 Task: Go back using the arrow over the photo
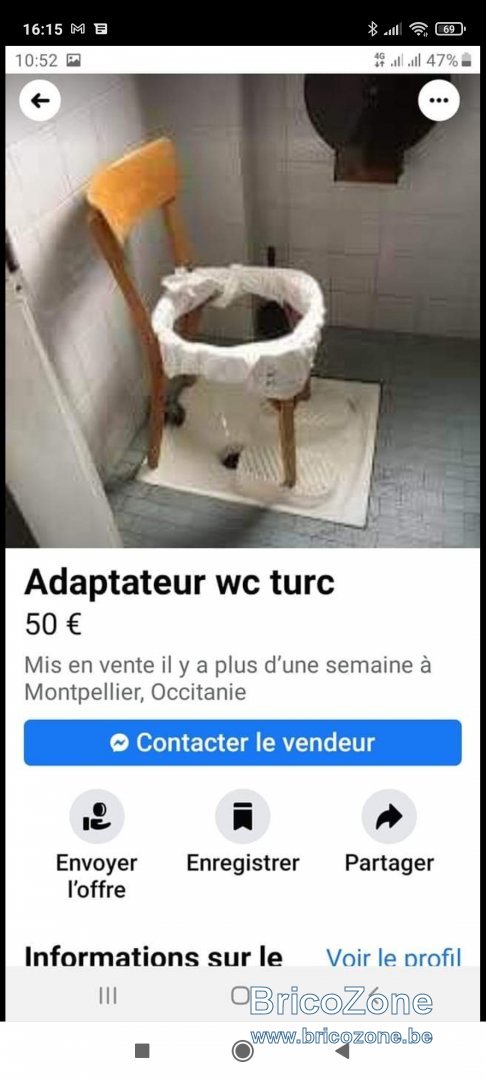coord(40,101)
